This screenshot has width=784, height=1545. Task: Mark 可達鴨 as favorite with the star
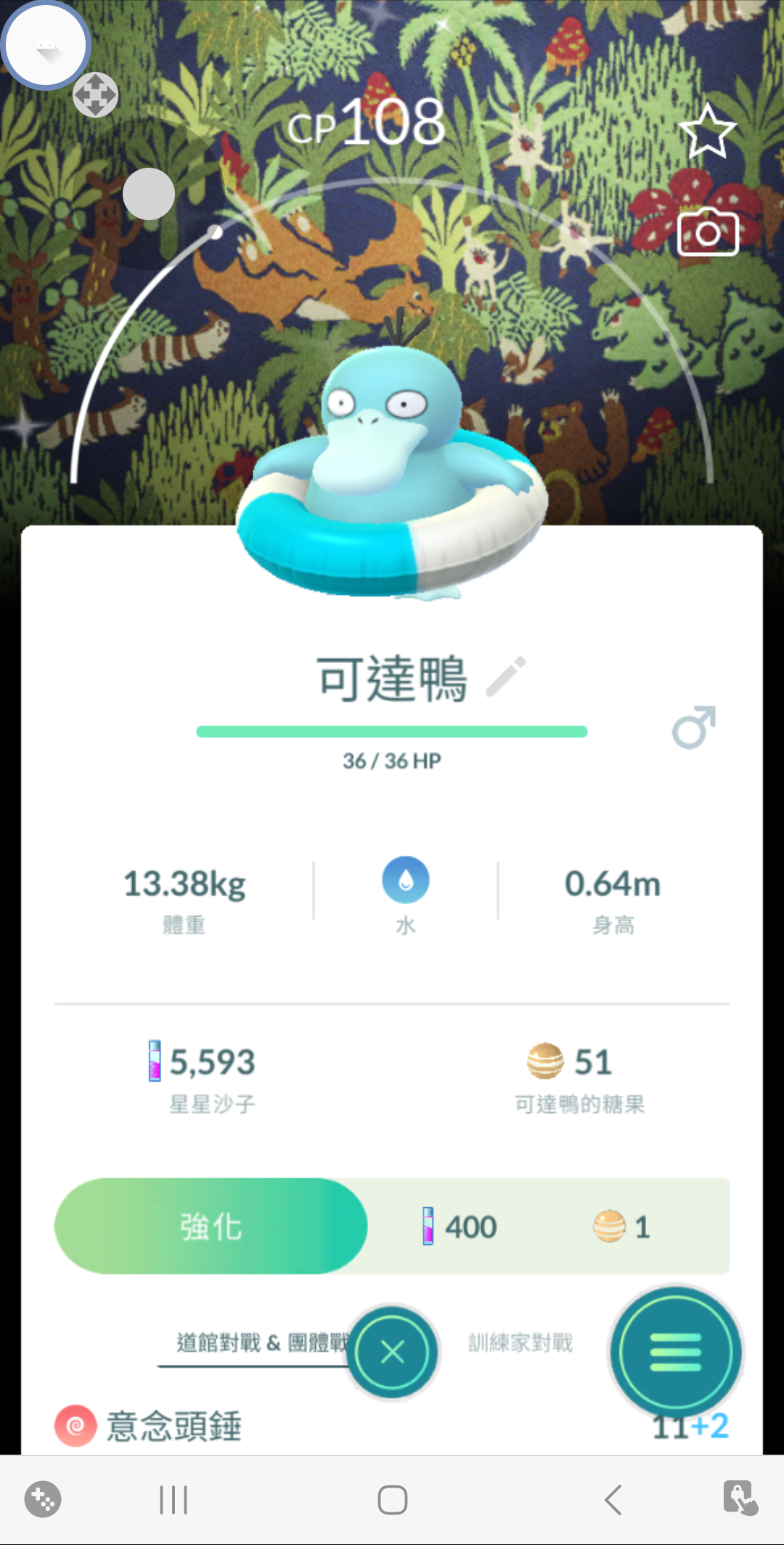[707, 131]
